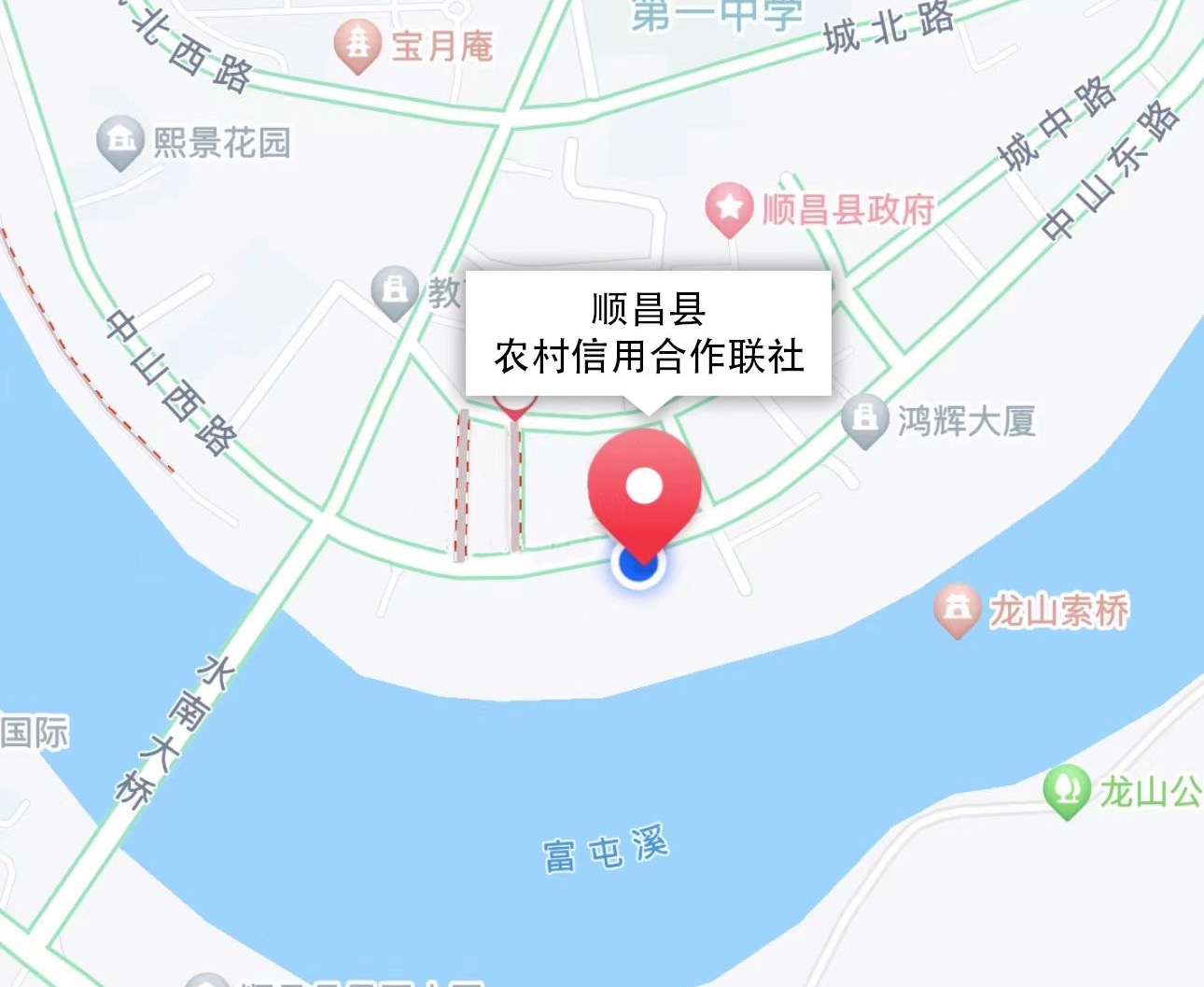
Task: Select the green 龙山公园 park marker
Action: [1067, 790]
